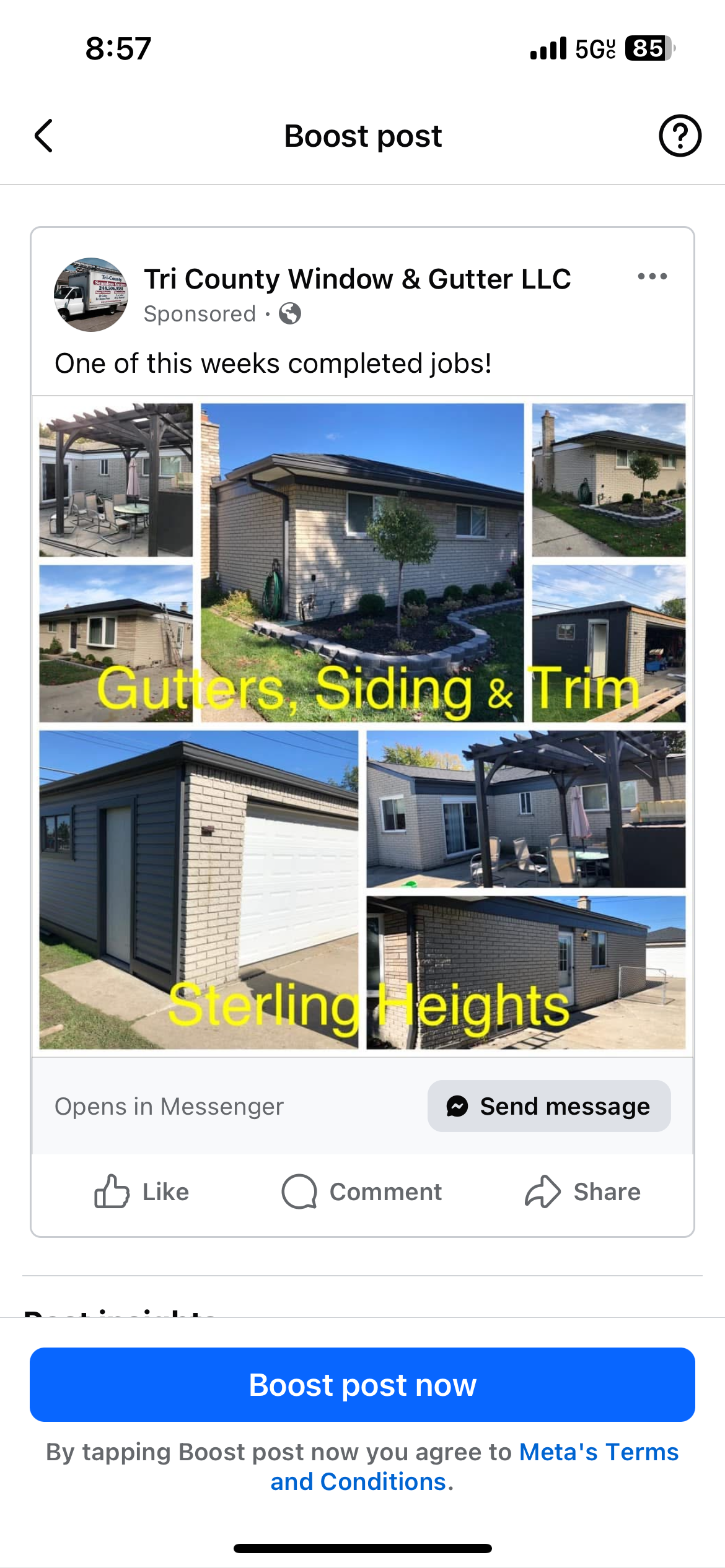Comment on the post preview
This screenshot has height=1568, width=725.
[362, 1191]
